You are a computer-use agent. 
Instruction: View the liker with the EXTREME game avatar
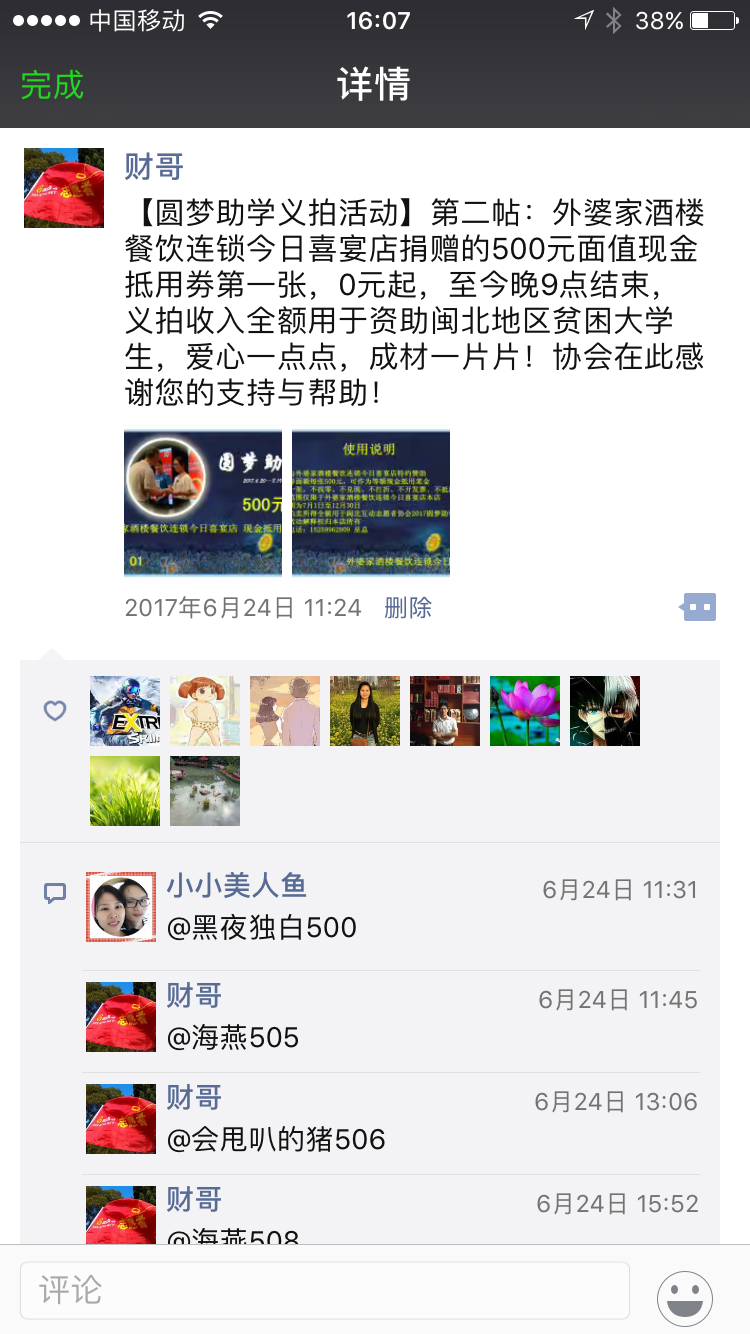pyautogui.click(x=125, y=711)
